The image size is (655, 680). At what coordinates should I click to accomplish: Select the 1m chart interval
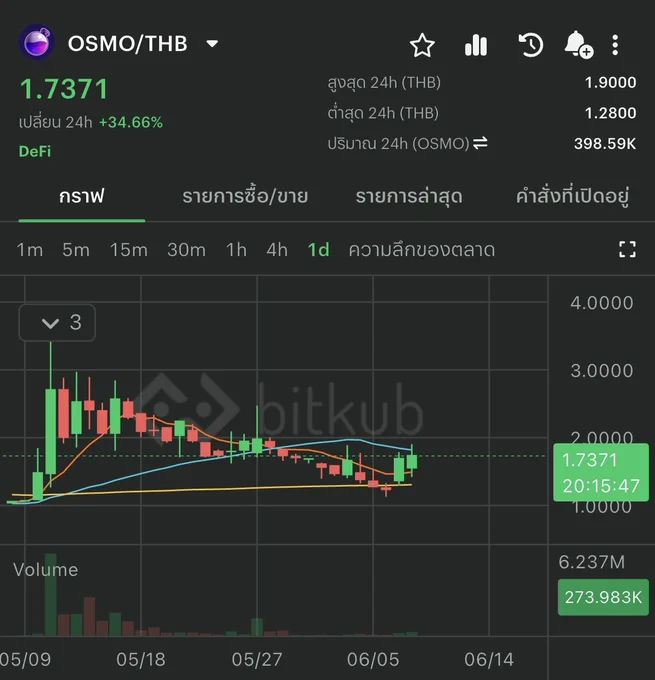tap(29, 250)
